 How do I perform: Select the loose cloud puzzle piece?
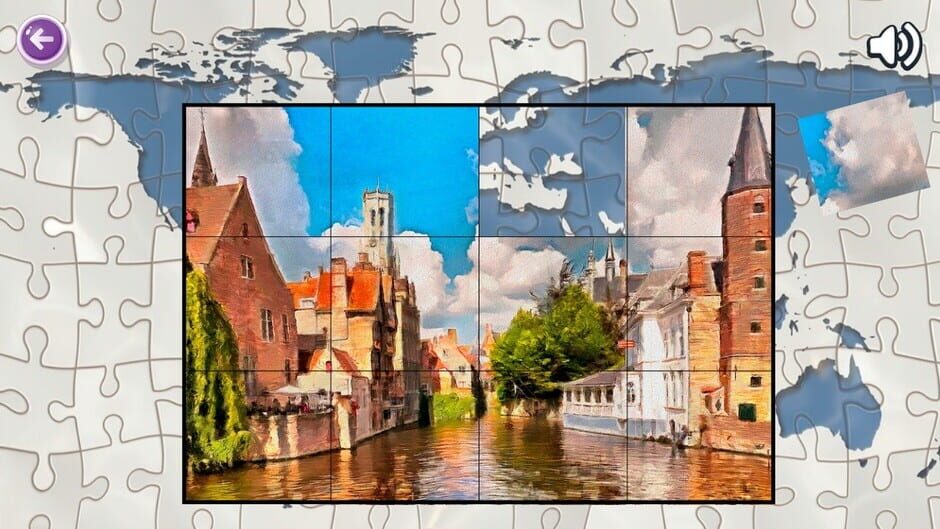(866, 152)
